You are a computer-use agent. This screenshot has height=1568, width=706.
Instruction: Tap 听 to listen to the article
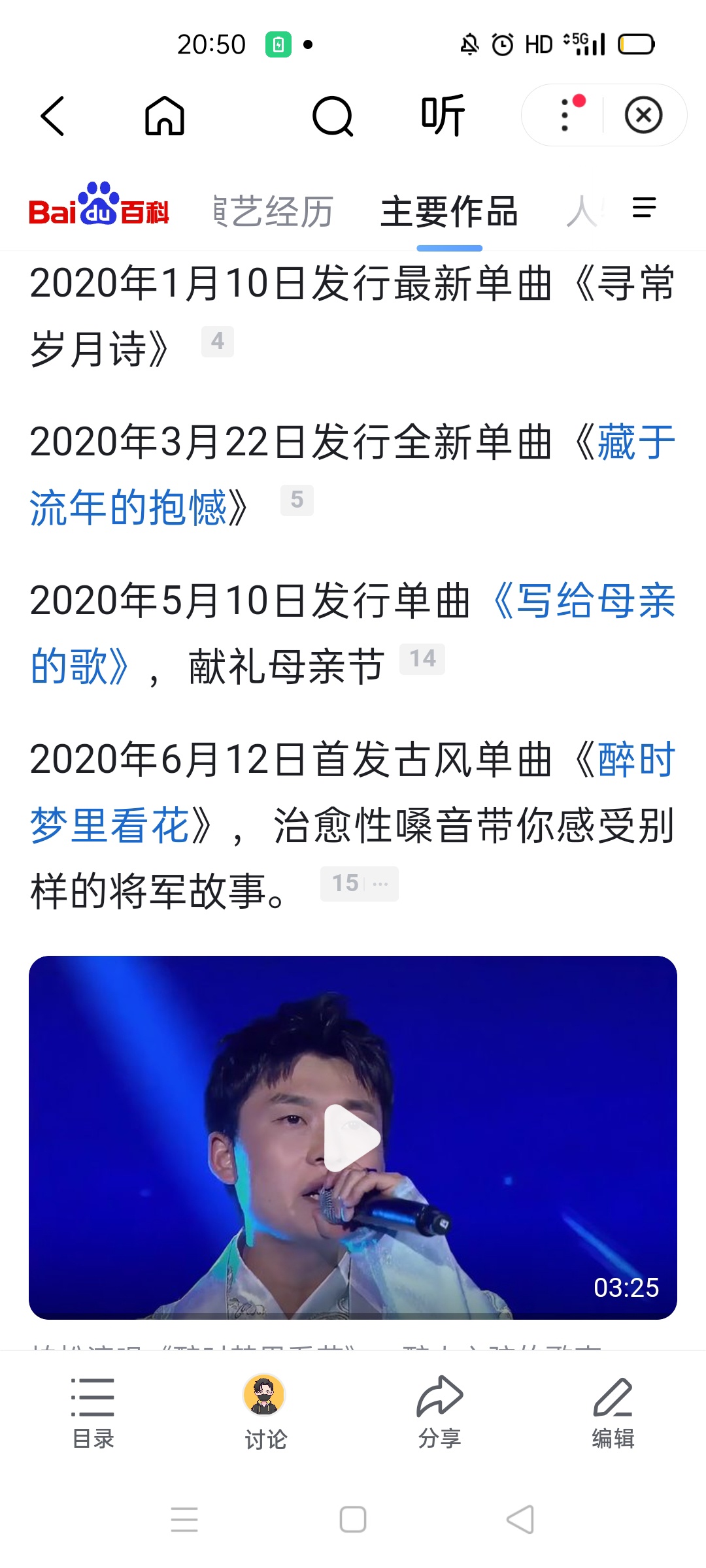pos(443,116)
